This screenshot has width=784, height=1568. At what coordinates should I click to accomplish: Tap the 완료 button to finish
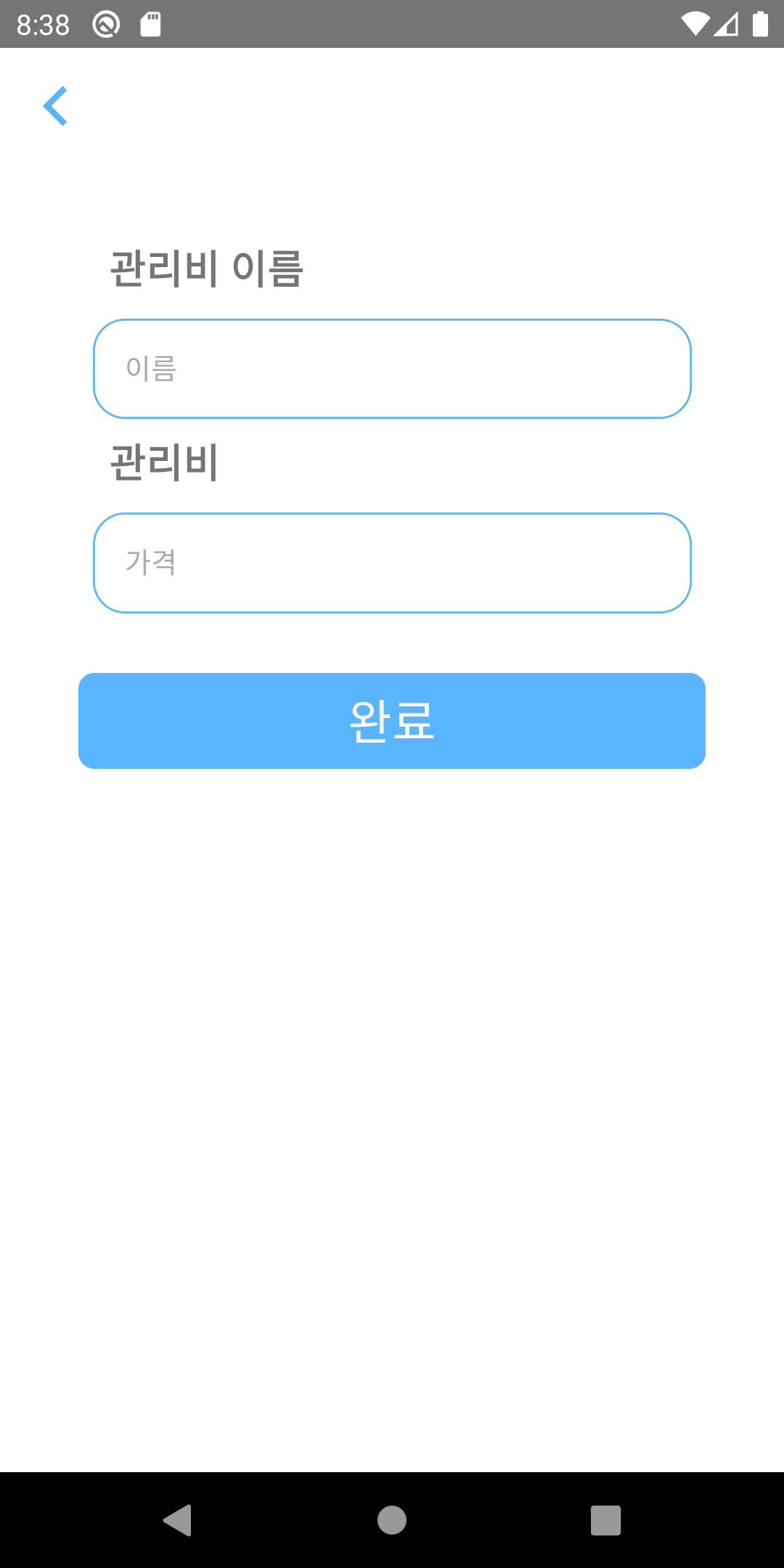[392, 721]
